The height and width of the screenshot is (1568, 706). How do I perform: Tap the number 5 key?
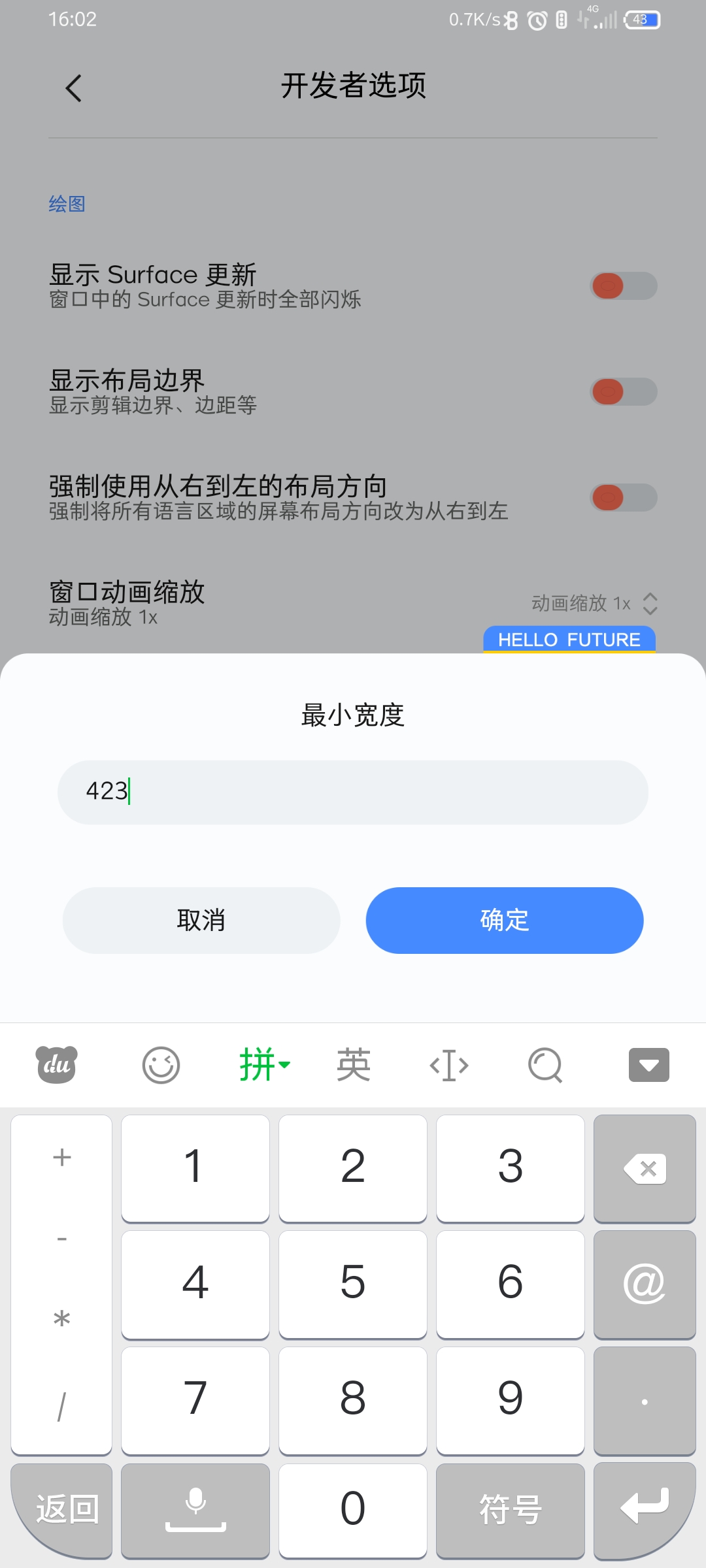tap(353, 1282)
